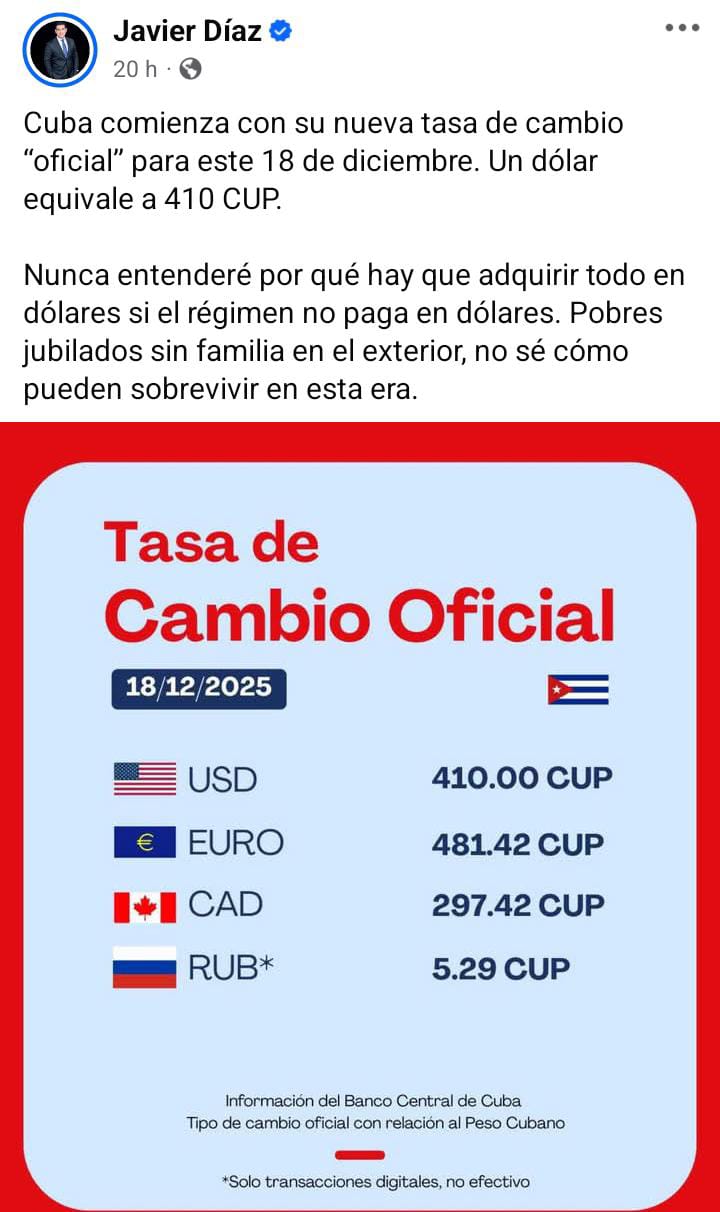Image resolution: width=720 pixels, height=1212 pixels.
Task: Open Javier Díaz's profile from his name
Action: (x=187, y=31)
